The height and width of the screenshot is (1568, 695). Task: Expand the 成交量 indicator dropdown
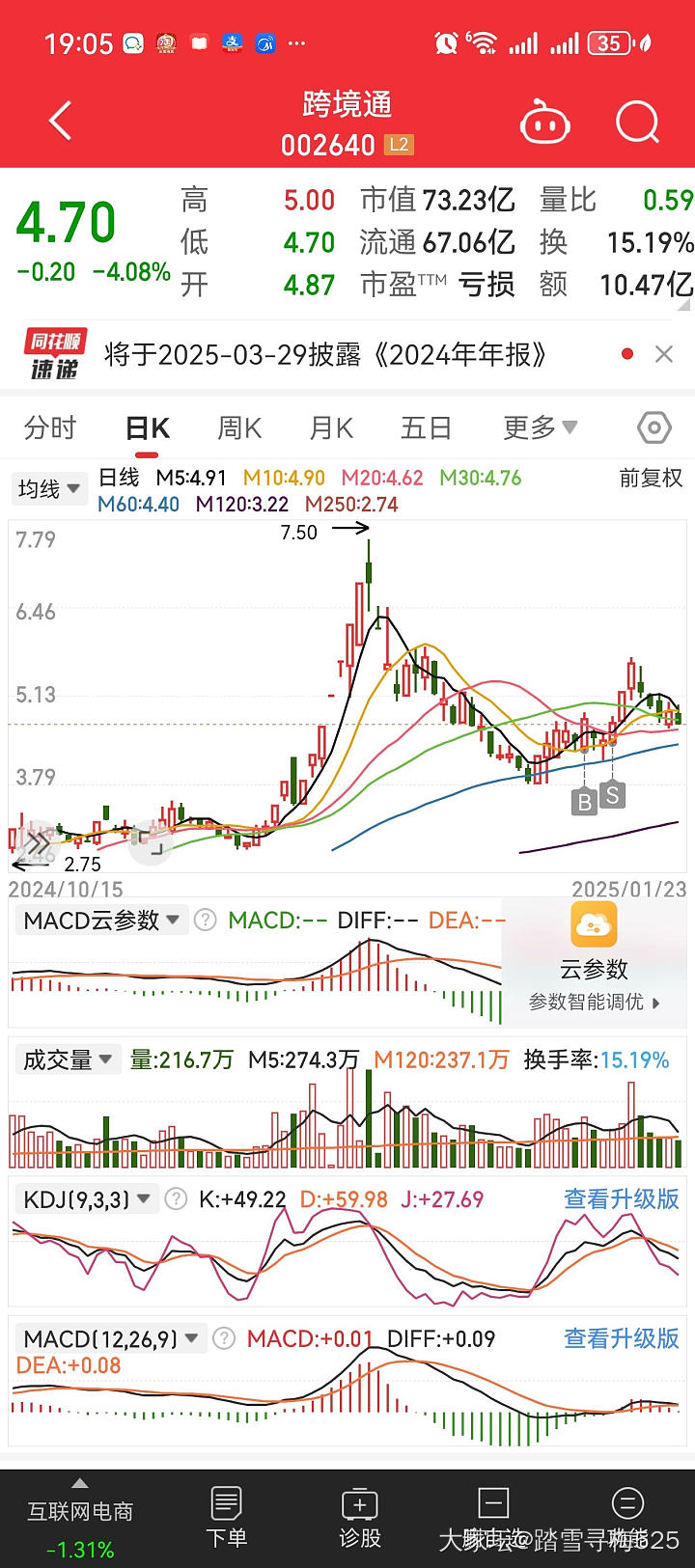pos(67,1059)
